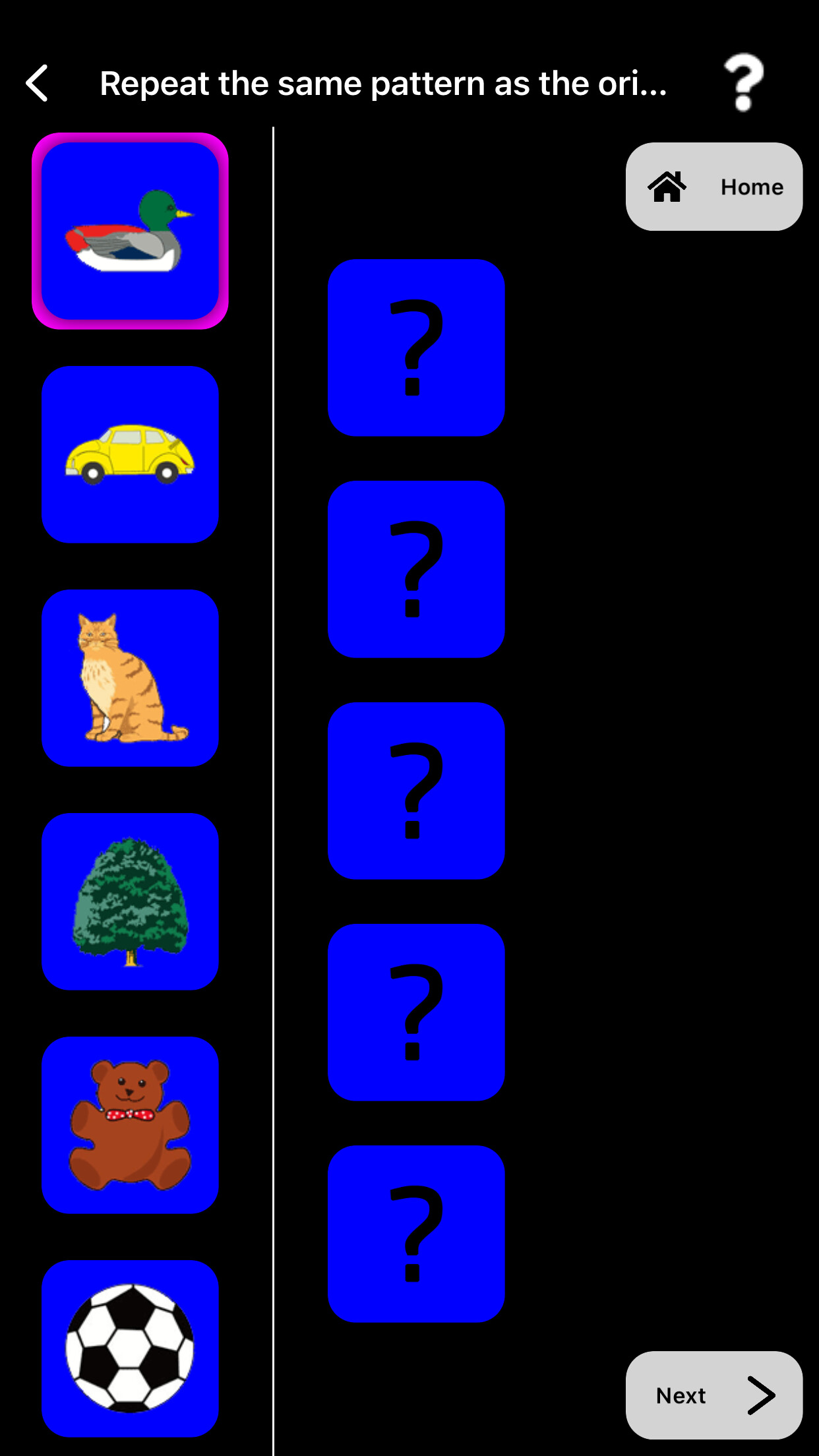Viewport: 819px width, 1456px height.
Task: Choose the soccer ball tile
Action: point(130,1349)
